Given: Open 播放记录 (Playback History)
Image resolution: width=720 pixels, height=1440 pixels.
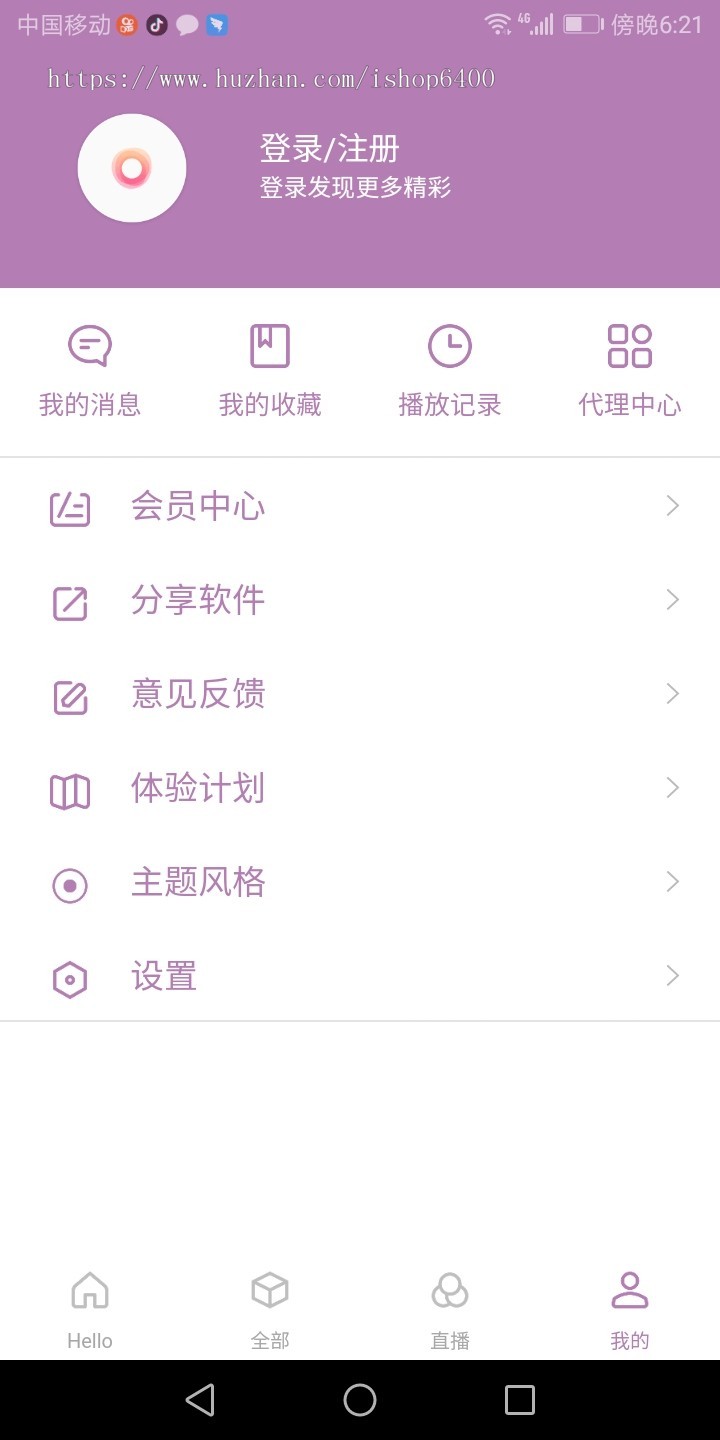Looking at the screenshot, I should click(x=450, y=370).
